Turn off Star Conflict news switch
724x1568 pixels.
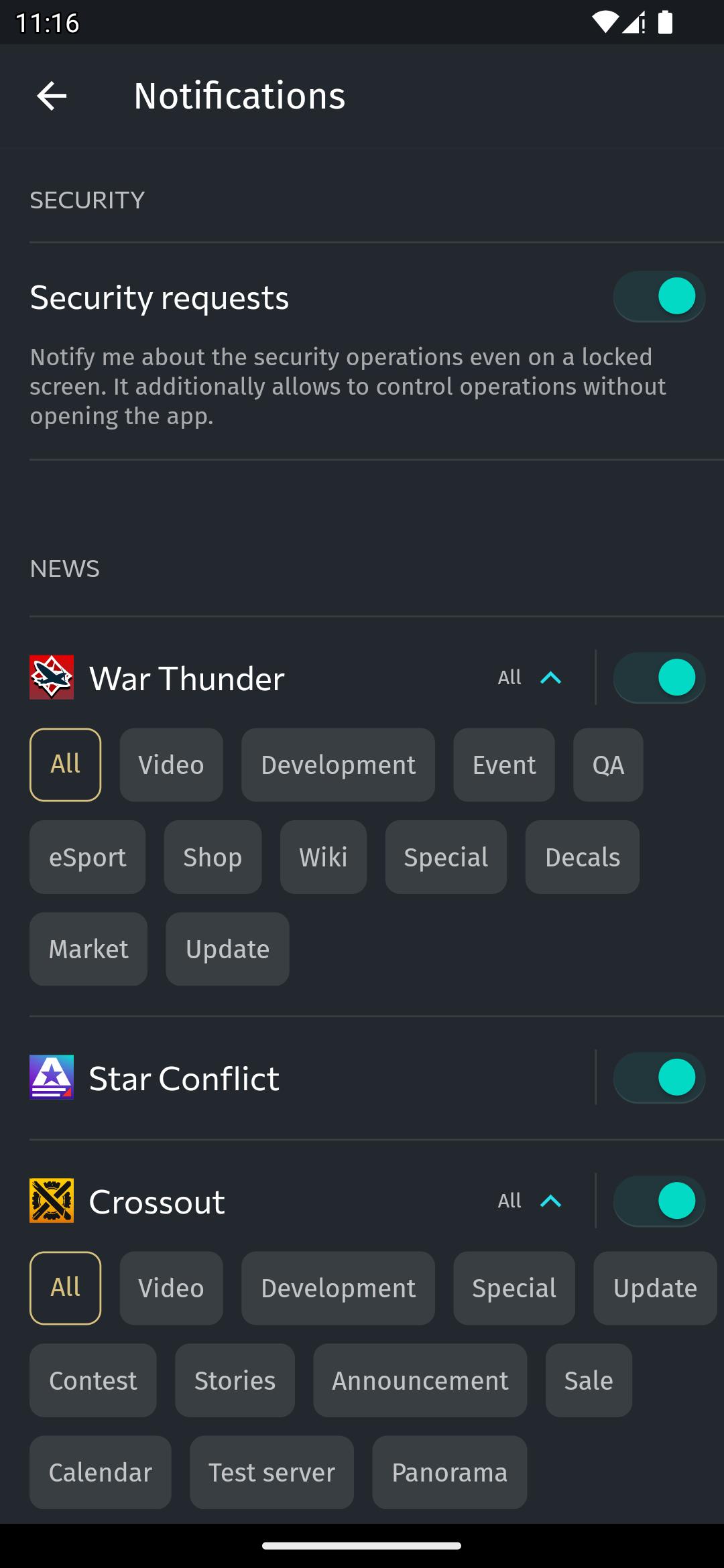pos(658,1077)
